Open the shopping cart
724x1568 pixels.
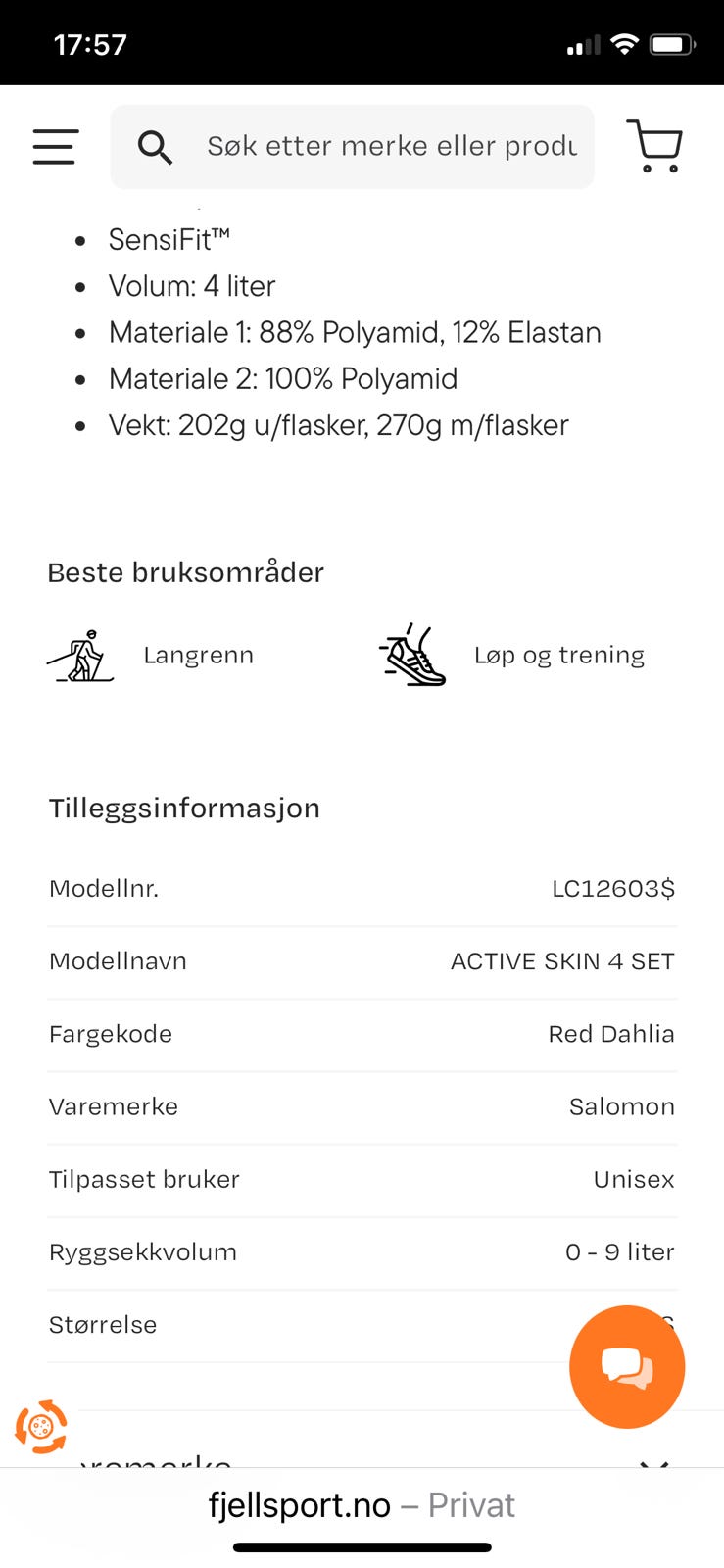[655, 147]
